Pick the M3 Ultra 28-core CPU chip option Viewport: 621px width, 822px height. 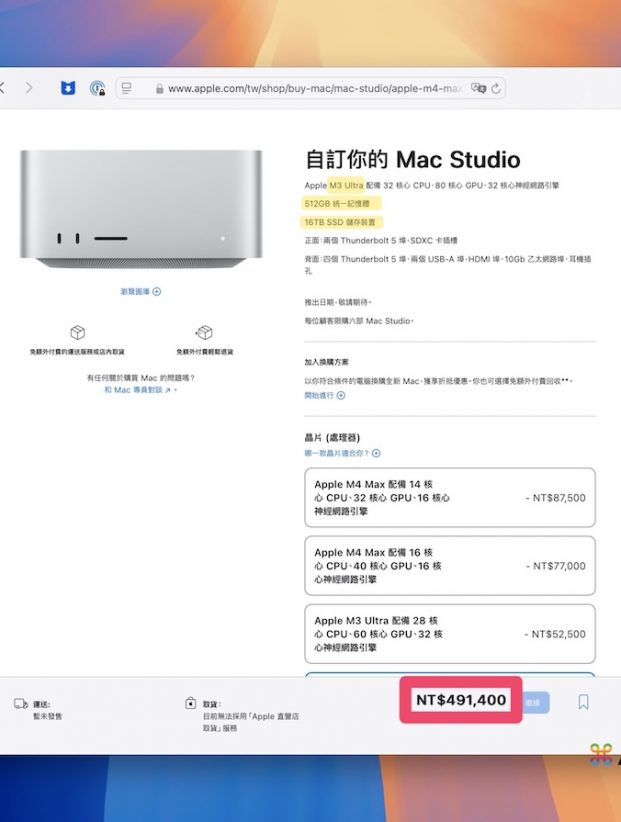click(x=449, y=634)
